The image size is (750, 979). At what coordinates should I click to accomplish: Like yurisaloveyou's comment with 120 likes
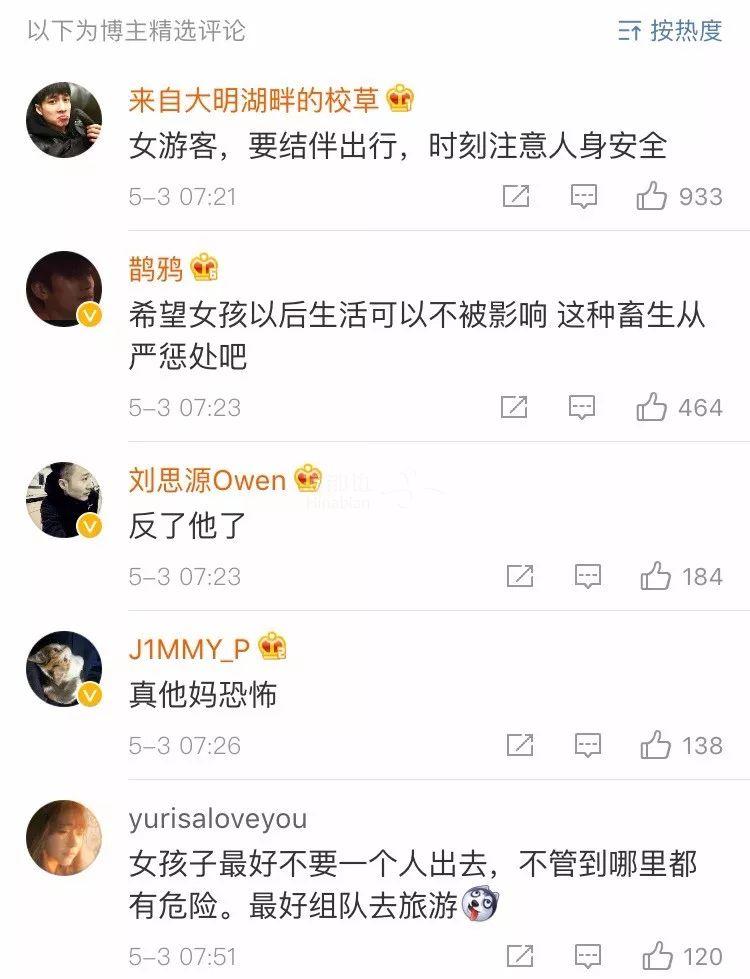click(x=656, y=955)
